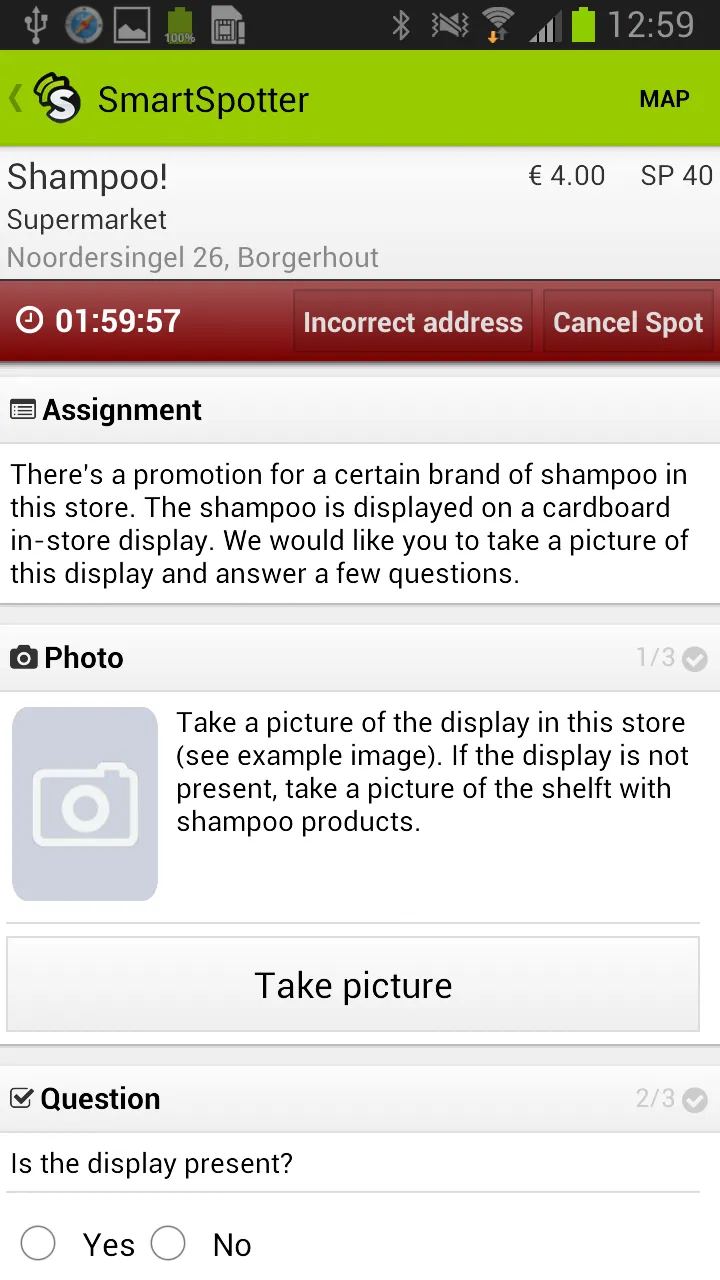View the example photo placeholder
The width and height of the screenshot is (720, 1280).
(x=85, y=804)
